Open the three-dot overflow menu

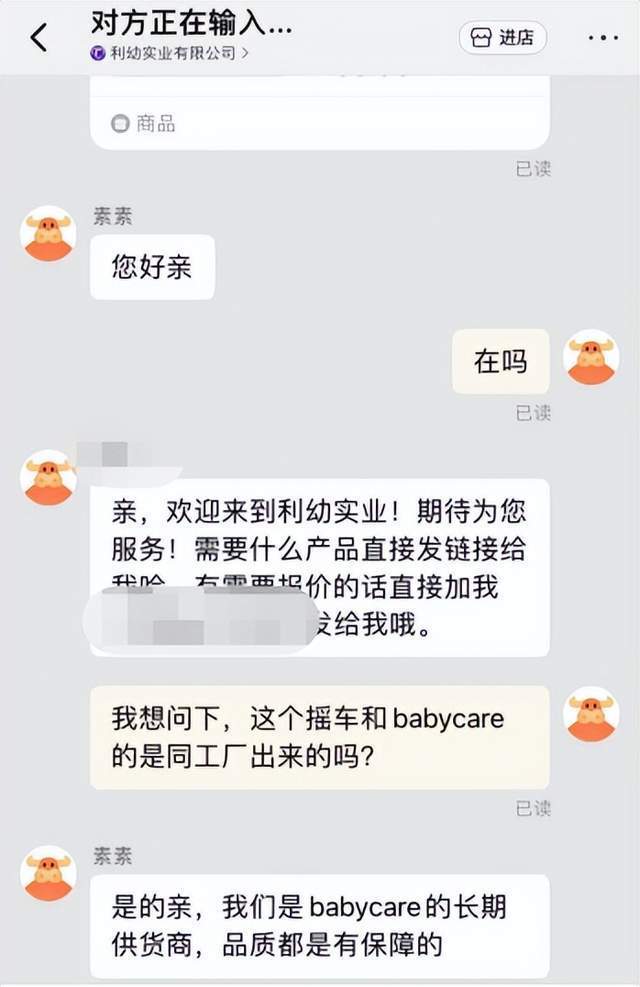[x=602, y=38]
